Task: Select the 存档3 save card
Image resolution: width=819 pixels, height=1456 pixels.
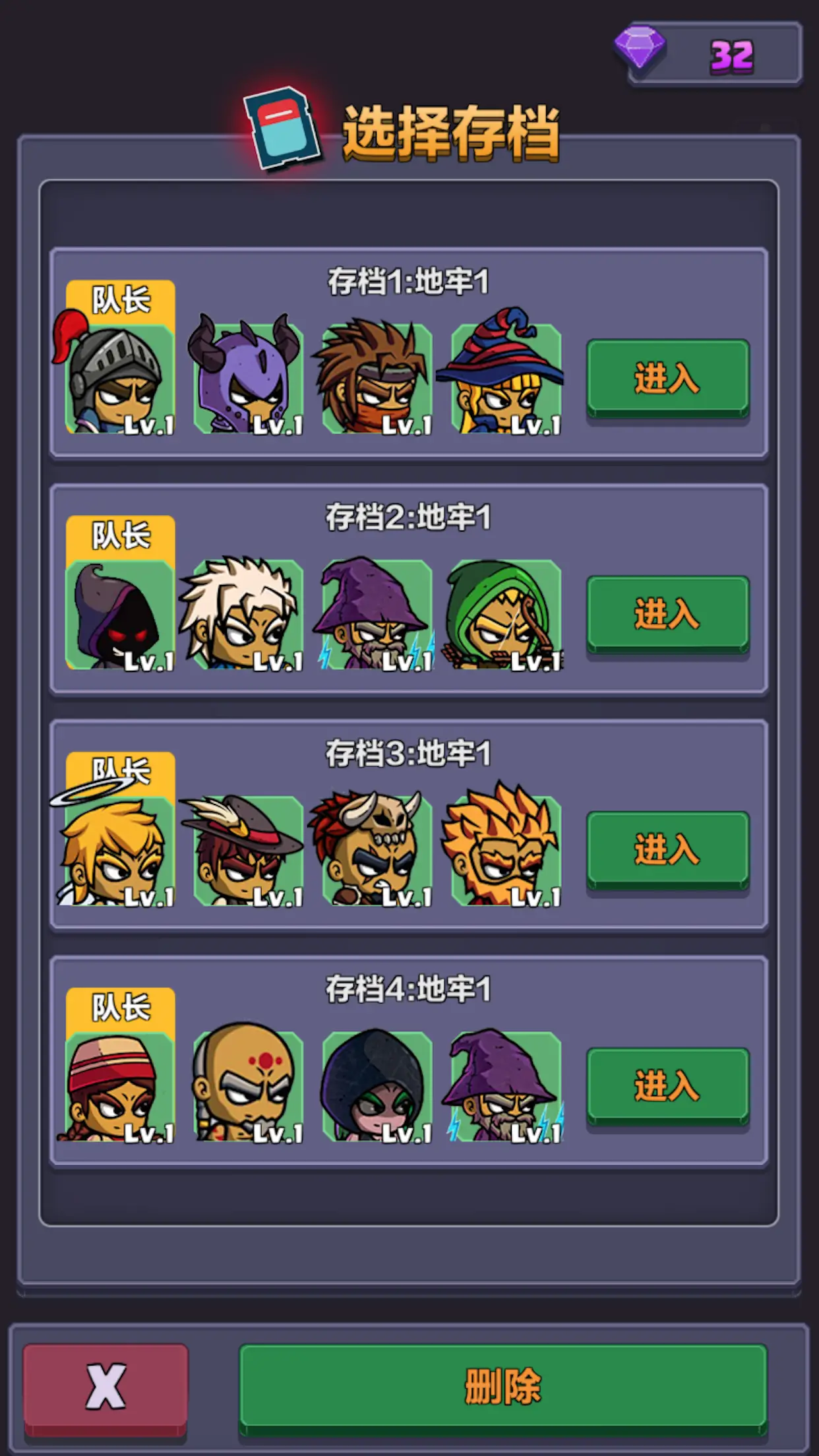Action: 408,754
